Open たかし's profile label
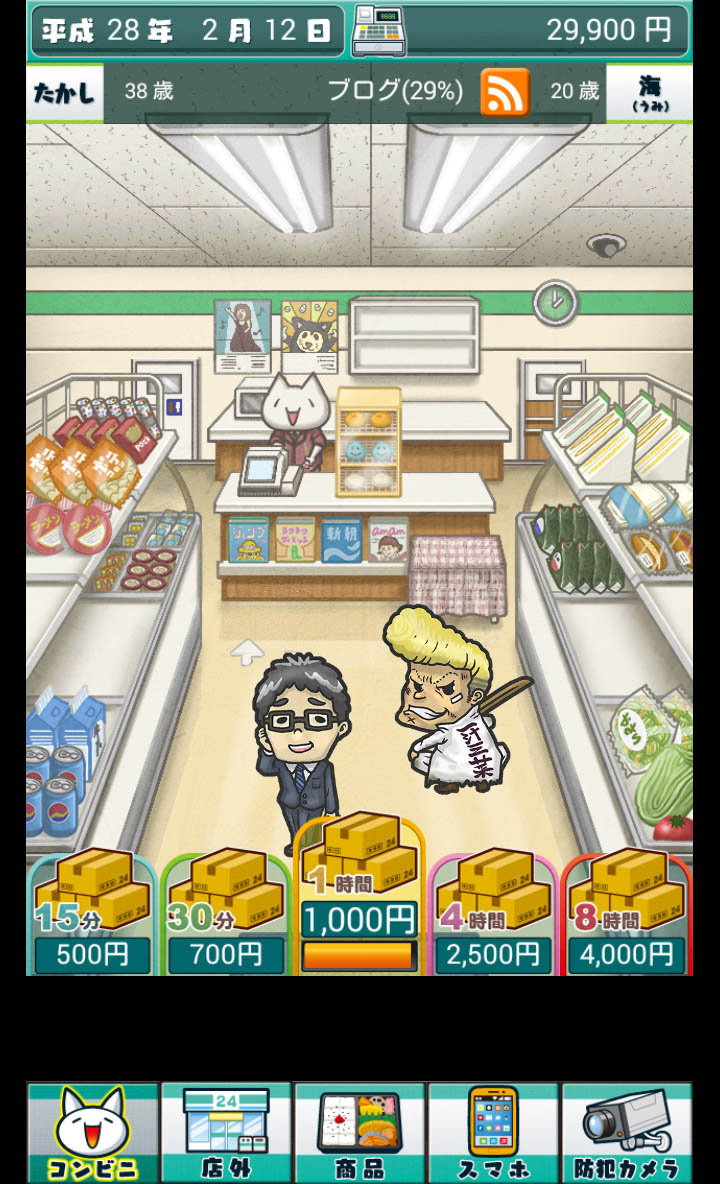Viewport: 720px width, 1184px height. (65, 93)
